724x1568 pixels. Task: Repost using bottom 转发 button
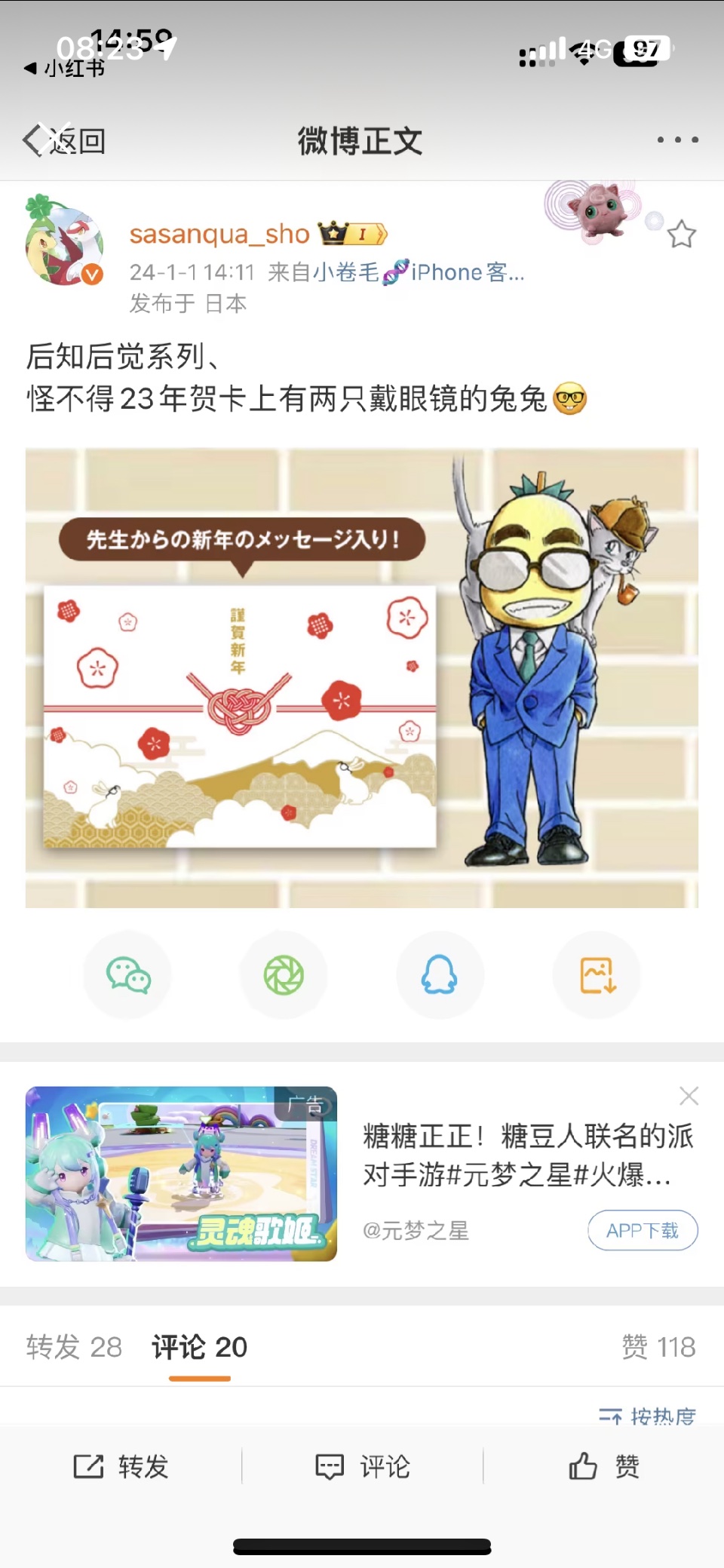coord(121,1467)
